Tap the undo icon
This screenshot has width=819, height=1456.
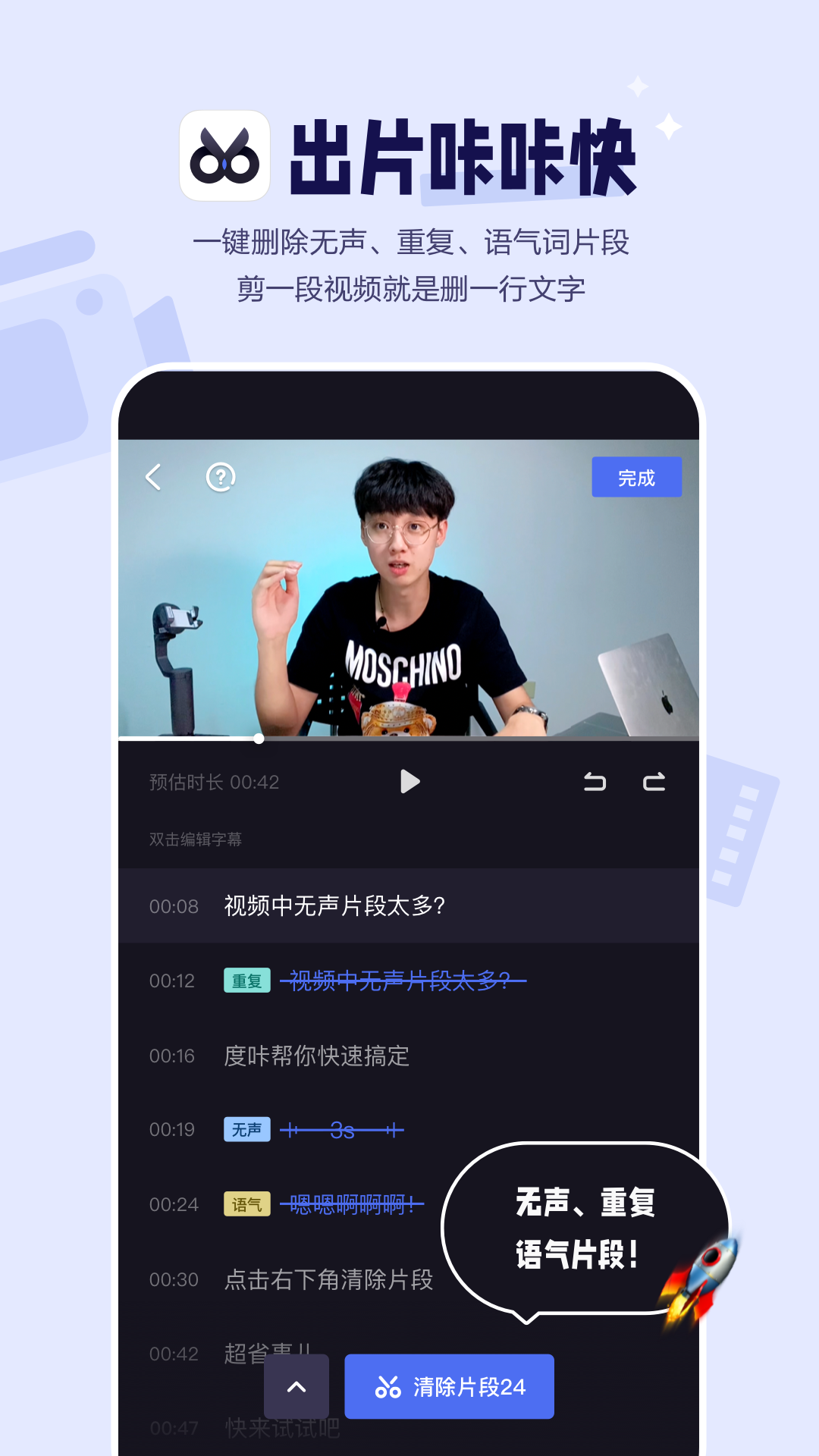click(x=595, y=783)
